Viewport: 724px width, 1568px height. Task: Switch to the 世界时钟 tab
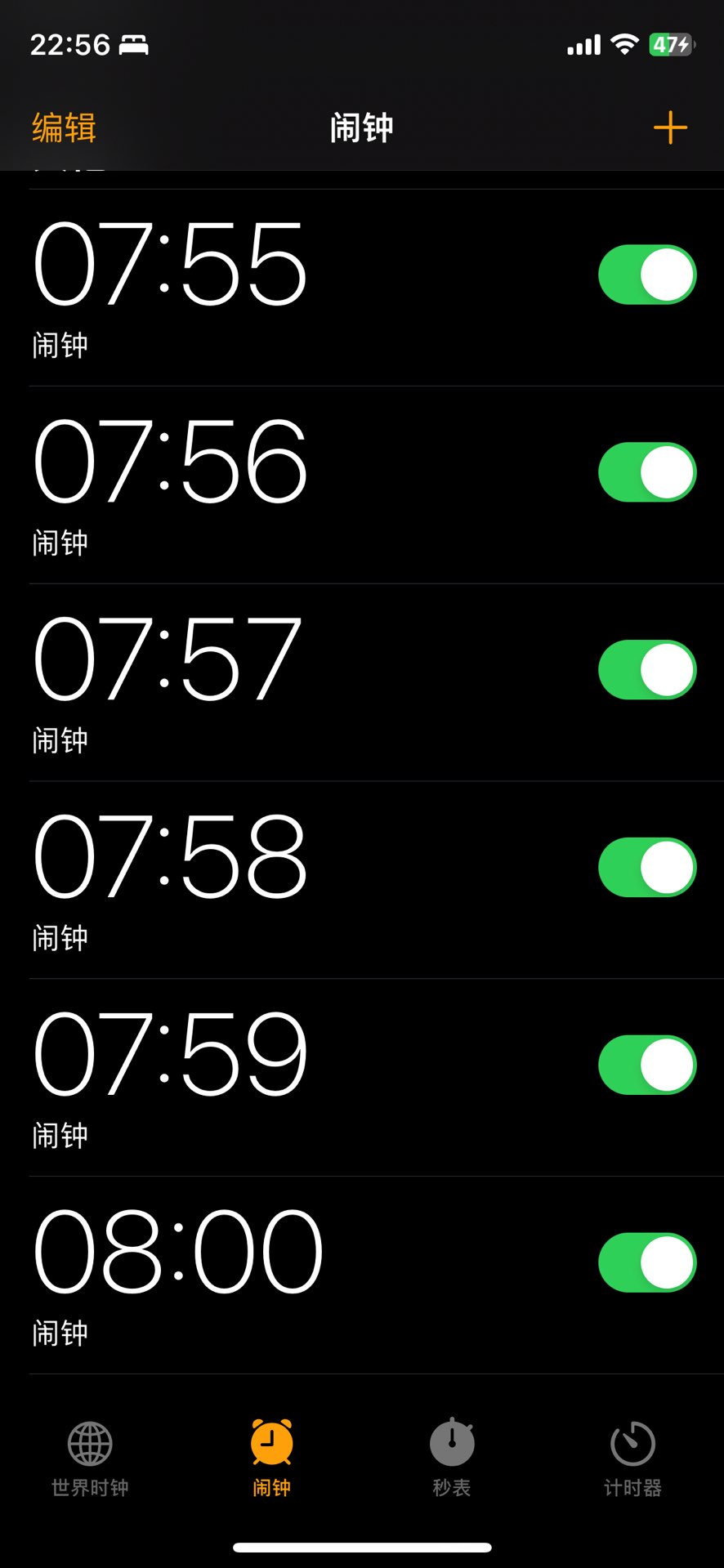point(90,1459)
